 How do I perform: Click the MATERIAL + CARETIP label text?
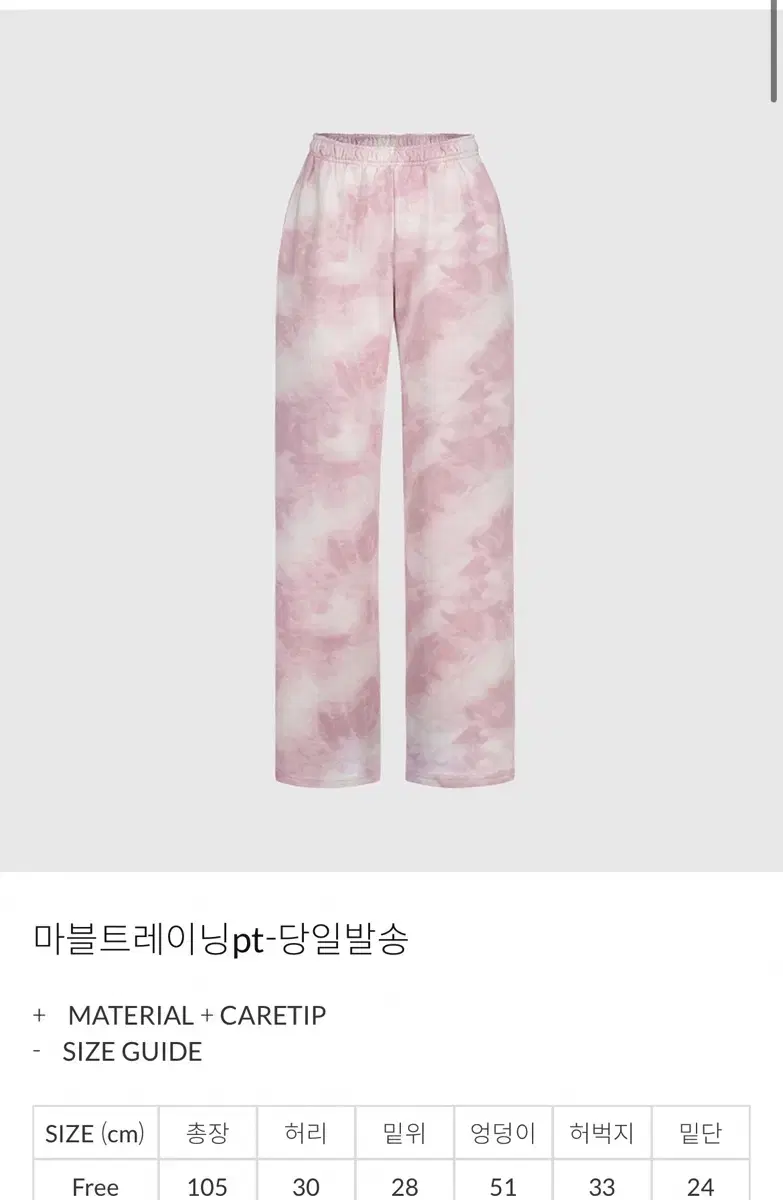pos(195,1015)
